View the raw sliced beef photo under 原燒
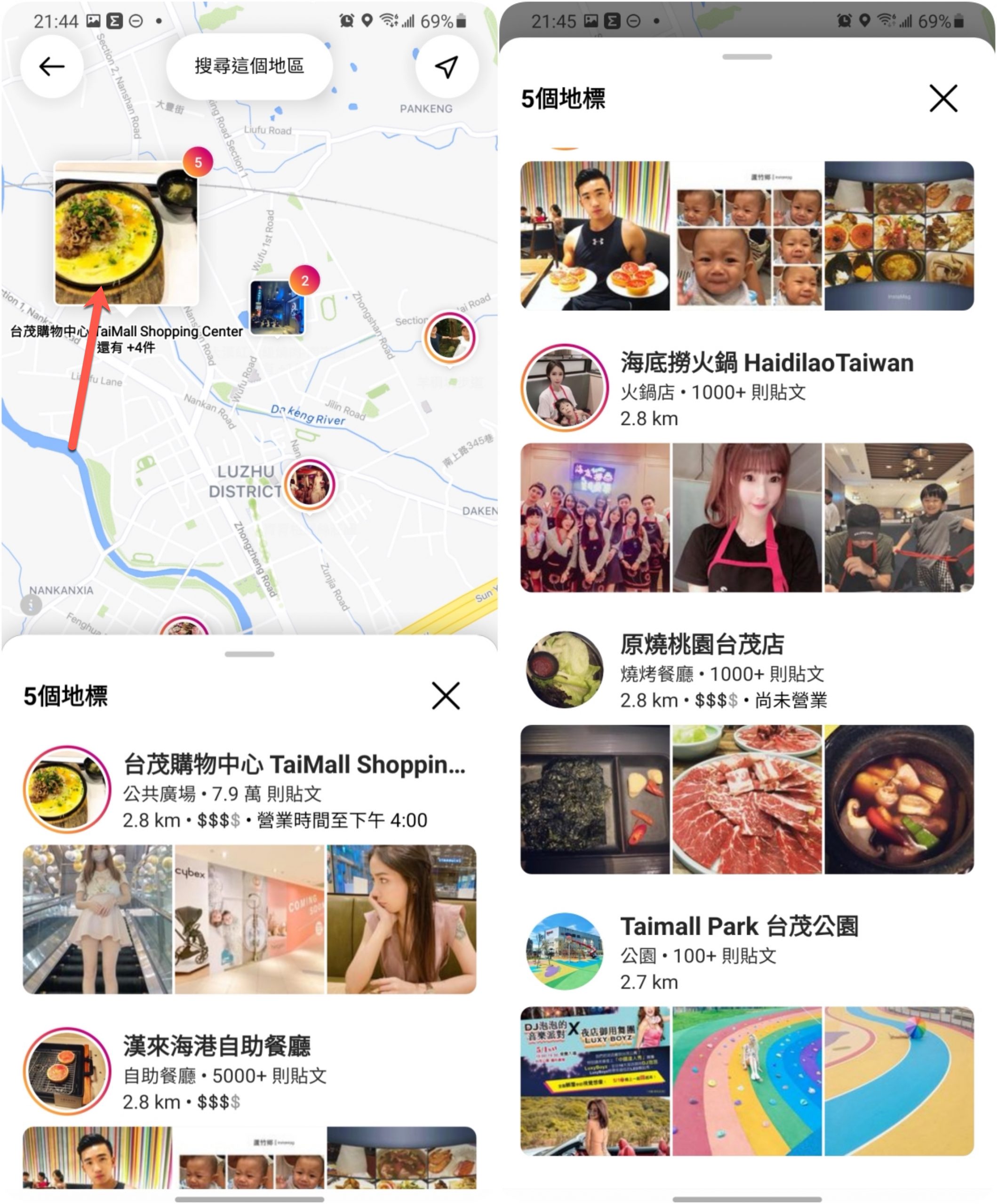 [x=747, y=799]
